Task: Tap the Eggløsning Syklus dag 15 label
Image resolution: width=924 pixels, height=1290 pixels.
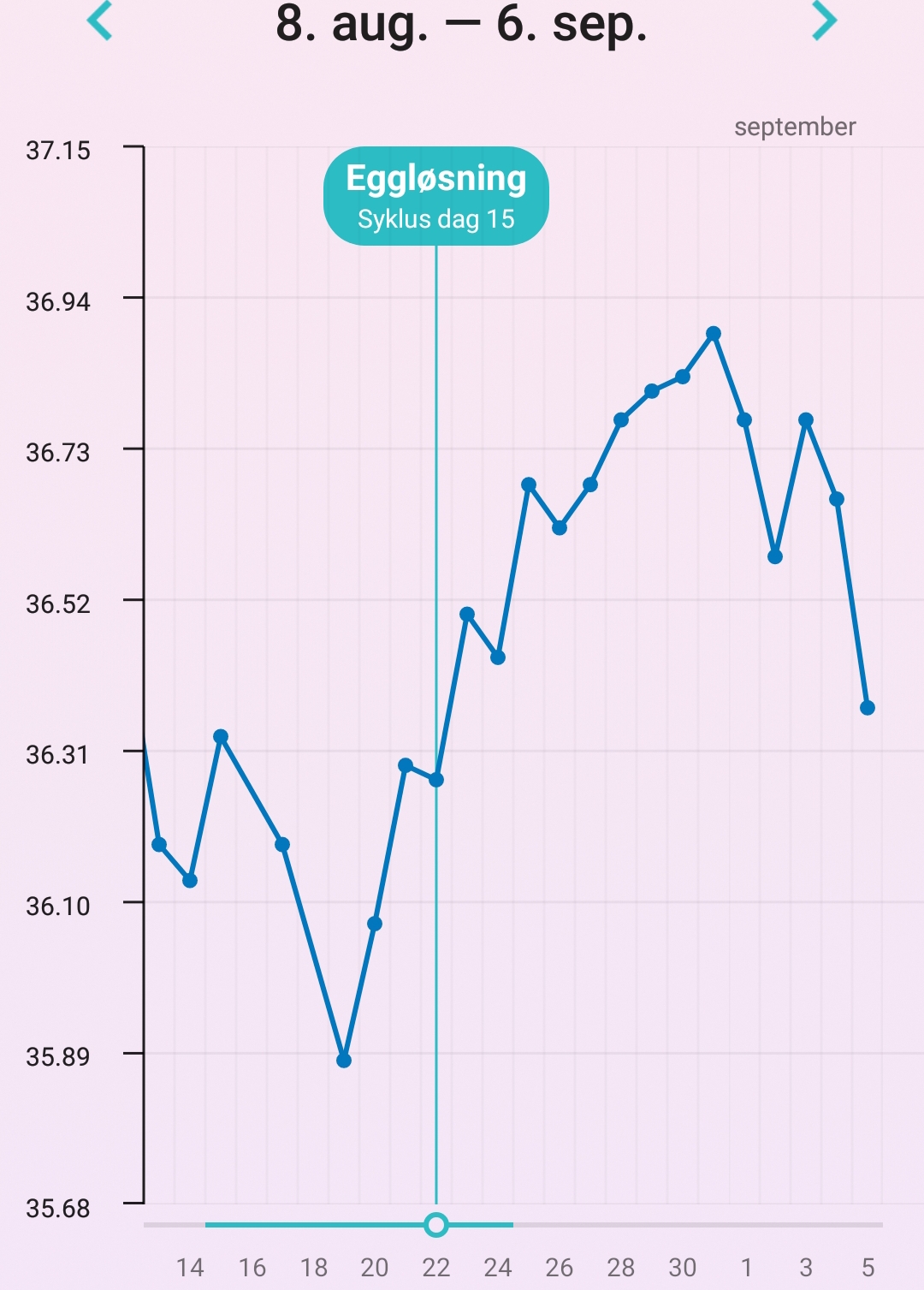Action: 436,196
